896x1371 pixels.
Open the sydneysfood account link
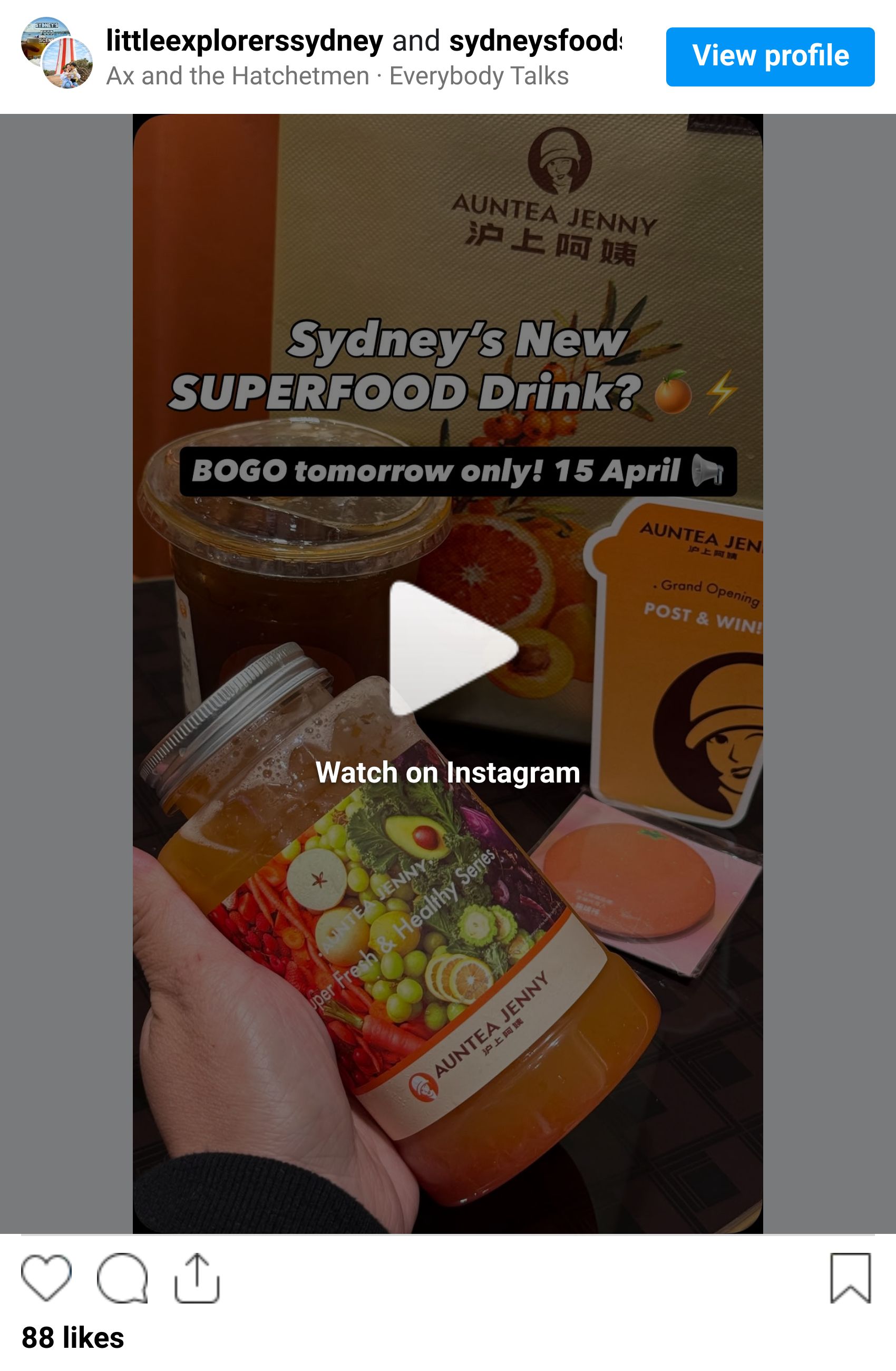point(535,41)
